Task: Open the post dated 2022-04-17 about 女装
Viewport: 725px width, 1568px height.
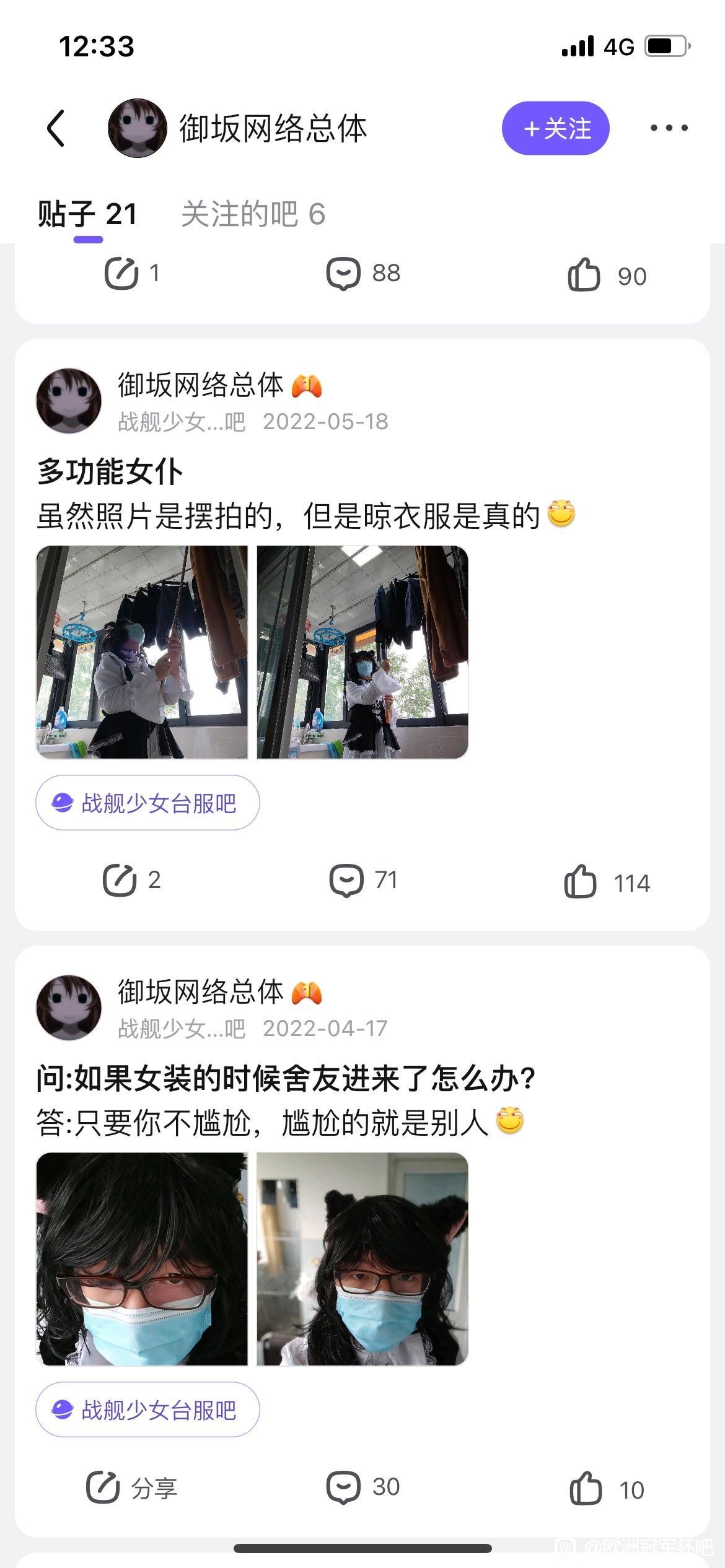Action: (x=286, y=1079)
